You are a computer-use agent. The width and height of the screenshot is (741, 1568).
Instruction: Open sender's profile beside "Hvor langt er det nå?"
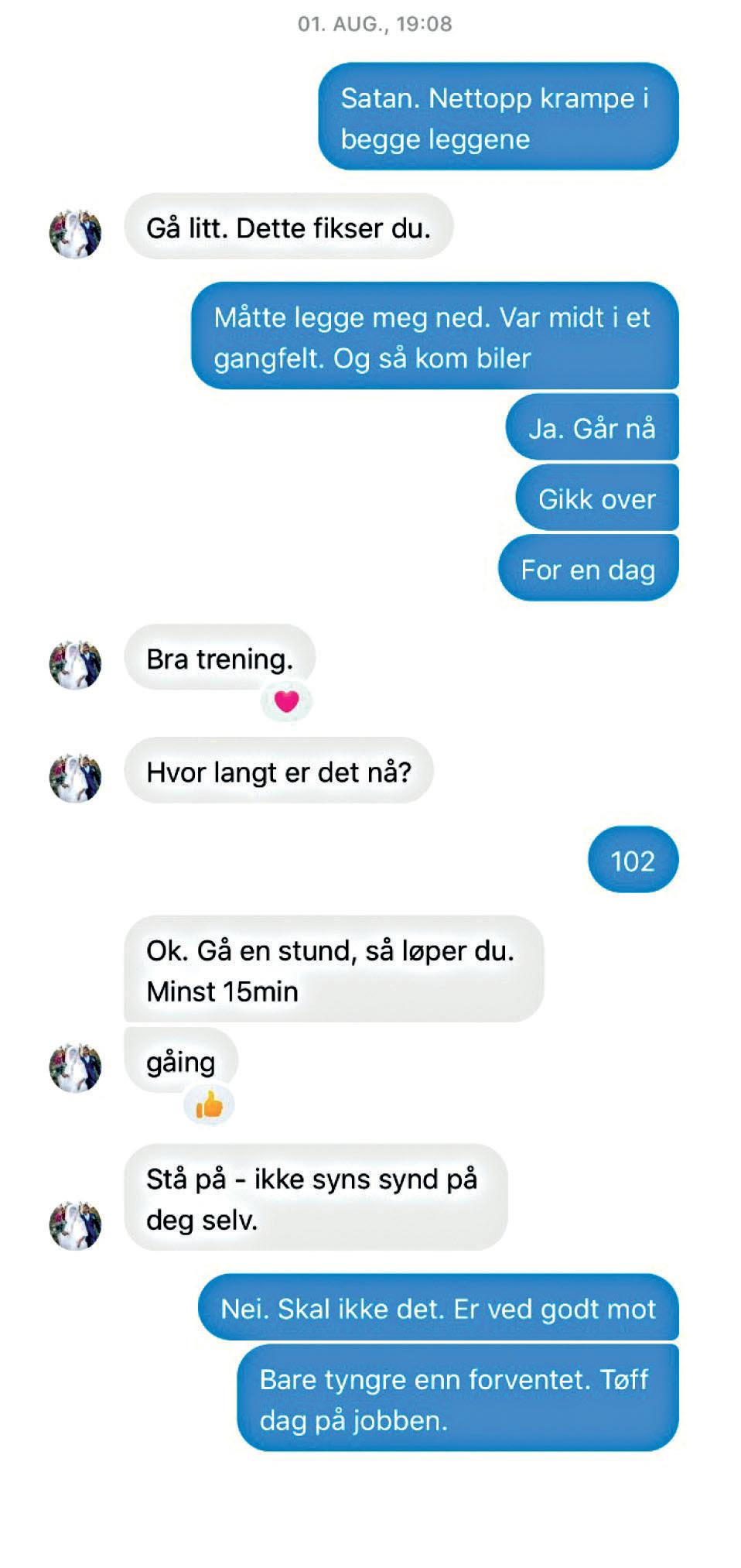click(75, 777)
